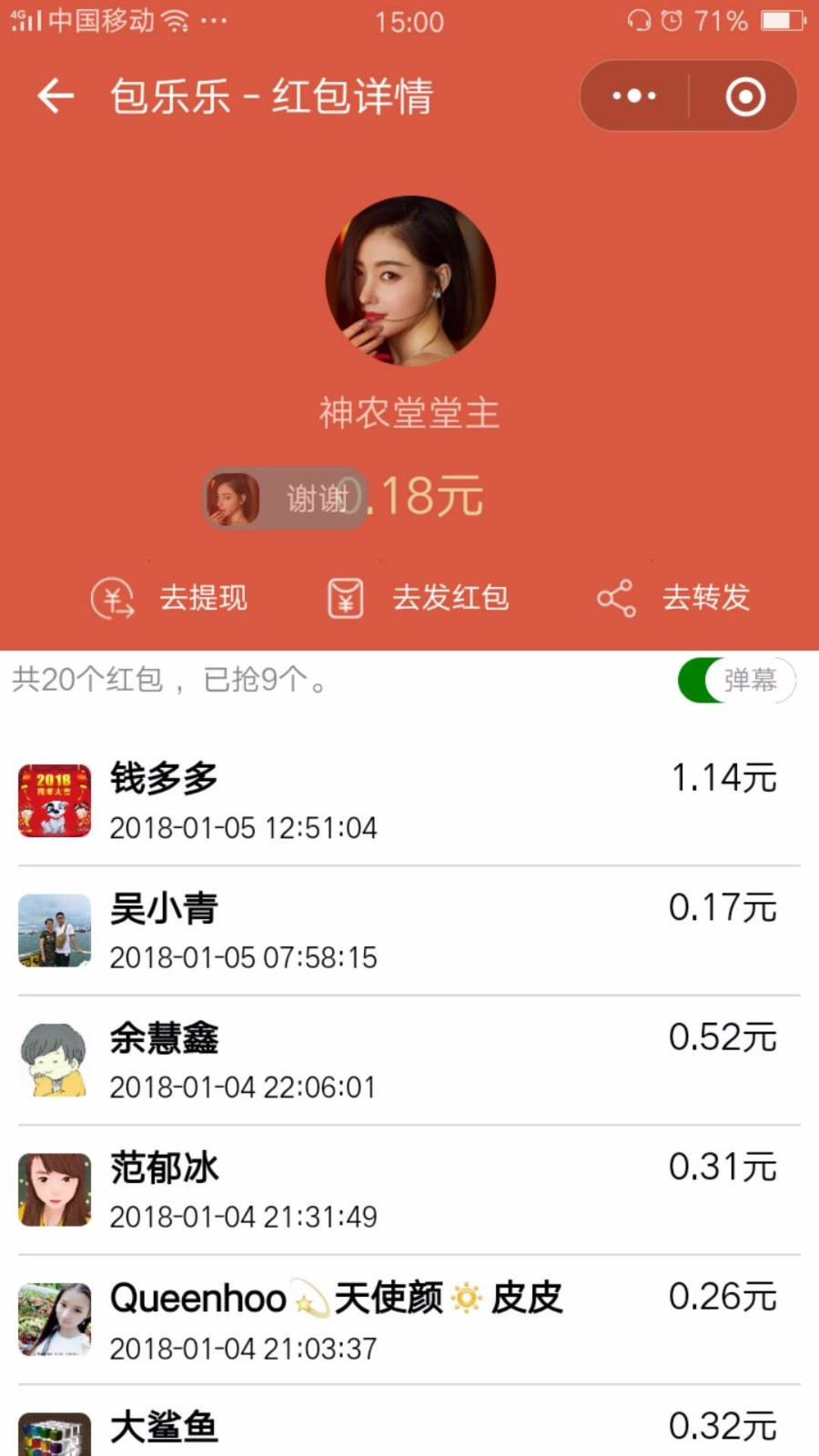
Task: Tap 去提现 to withdraw money
Action: coord(169,598)
